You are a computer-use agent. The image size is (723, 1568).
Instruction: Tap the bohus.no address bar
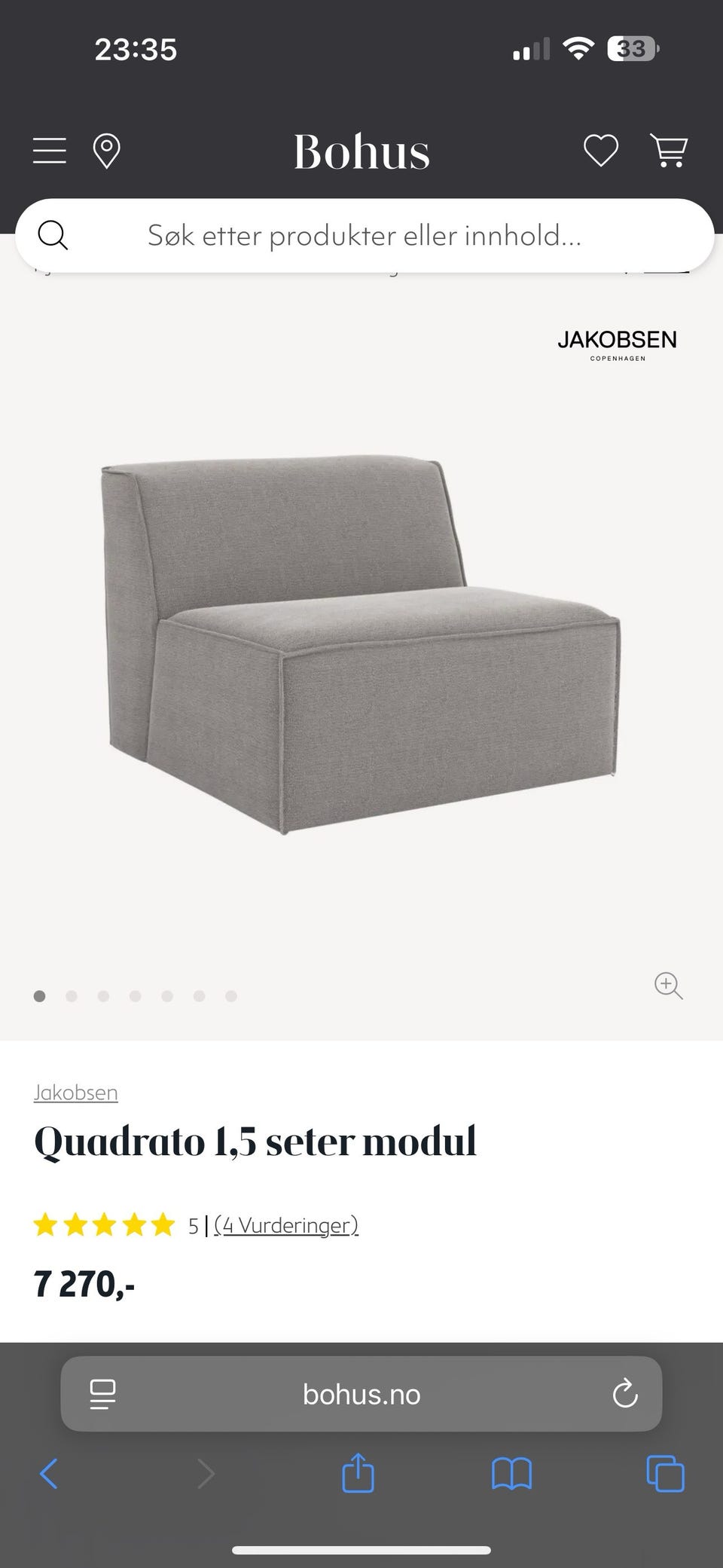(x=361, y=1395)
